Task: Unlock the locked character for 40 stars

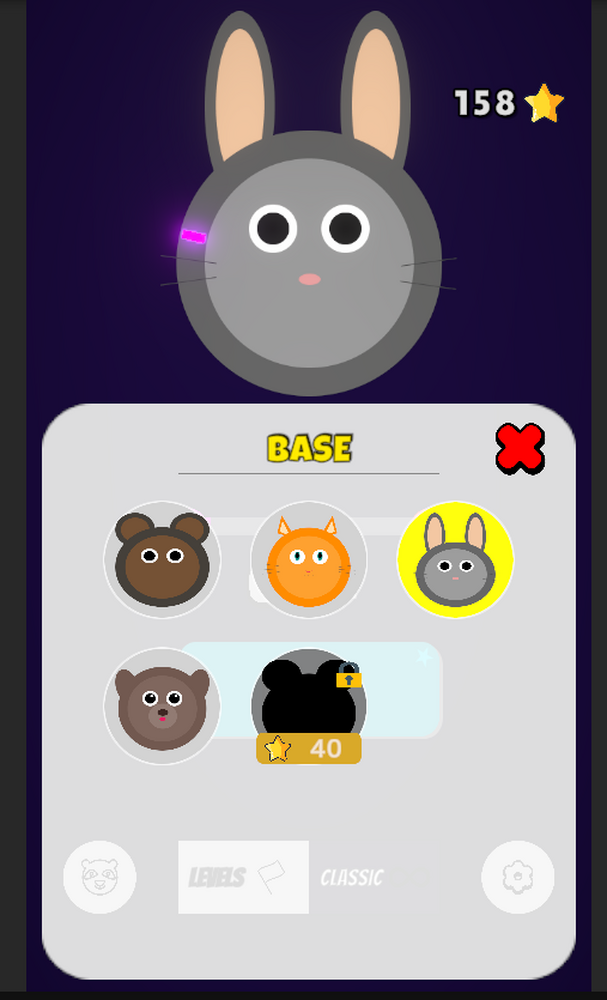Action: coord(308,708)
